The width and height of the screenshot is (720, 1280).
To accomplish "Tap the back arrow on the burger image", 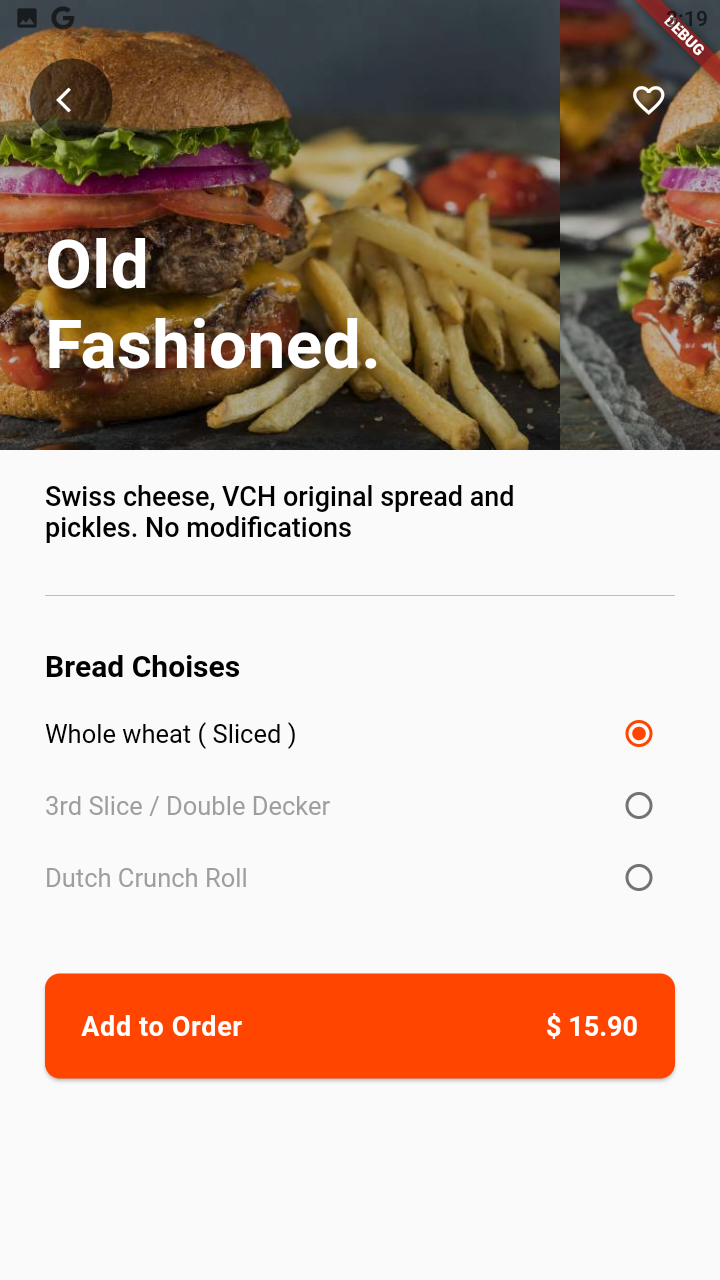I will pos(64,100).
